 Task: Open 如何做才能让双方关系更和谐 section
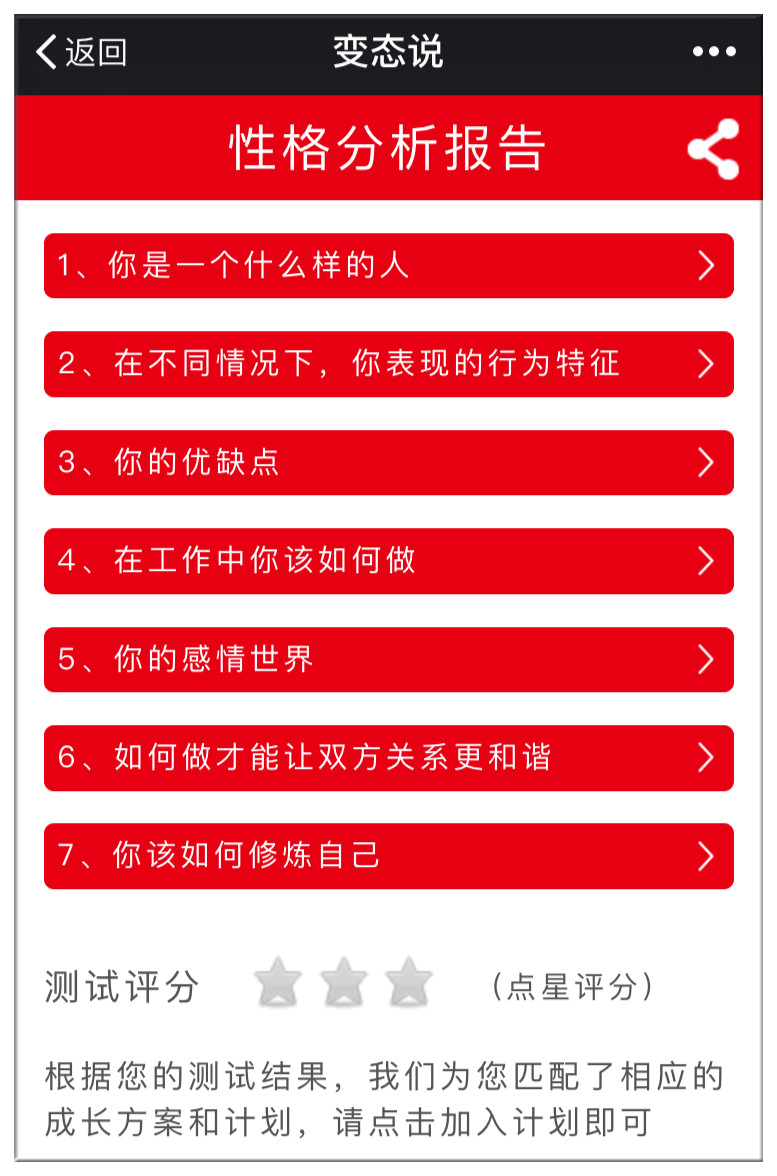coord(388,758)
